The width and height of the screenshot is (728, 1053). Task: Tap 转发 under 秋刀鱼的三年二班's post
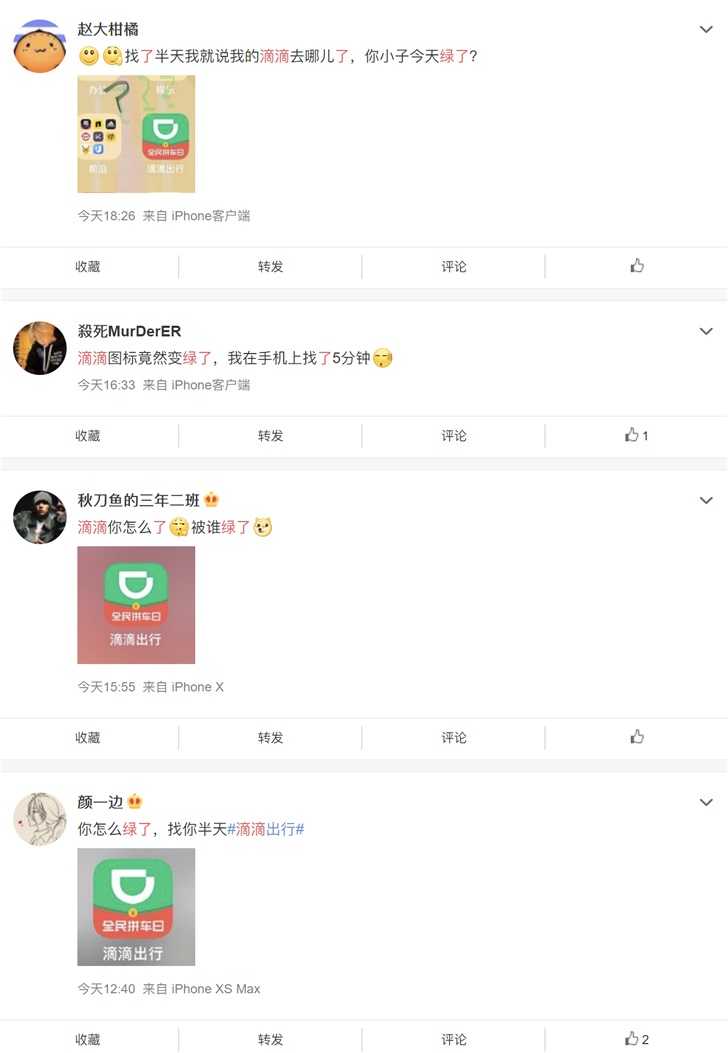coord(270,737)
